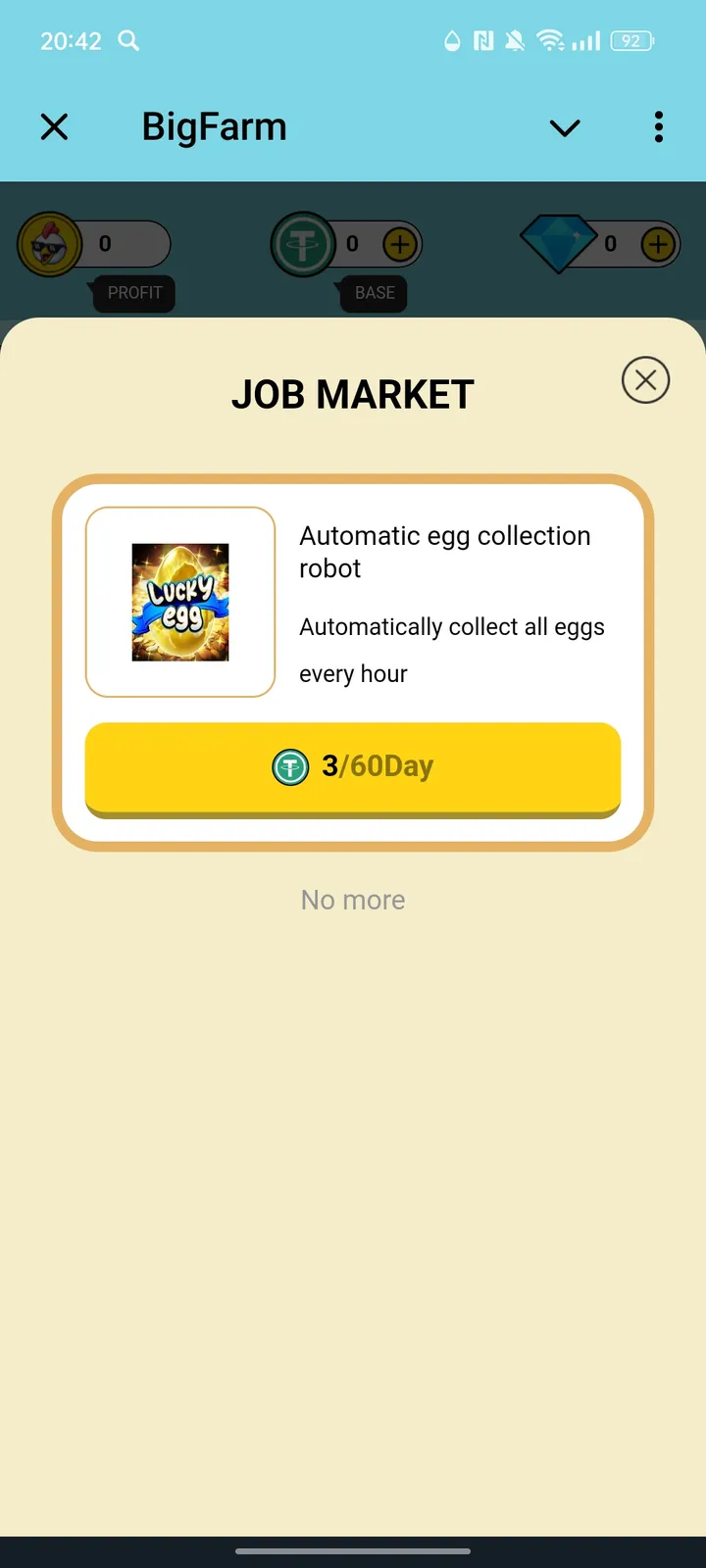This screenshot has width=706, height=1568.
Task: Dismiss the Job Market dialog
Action: [x=645, y=380]
